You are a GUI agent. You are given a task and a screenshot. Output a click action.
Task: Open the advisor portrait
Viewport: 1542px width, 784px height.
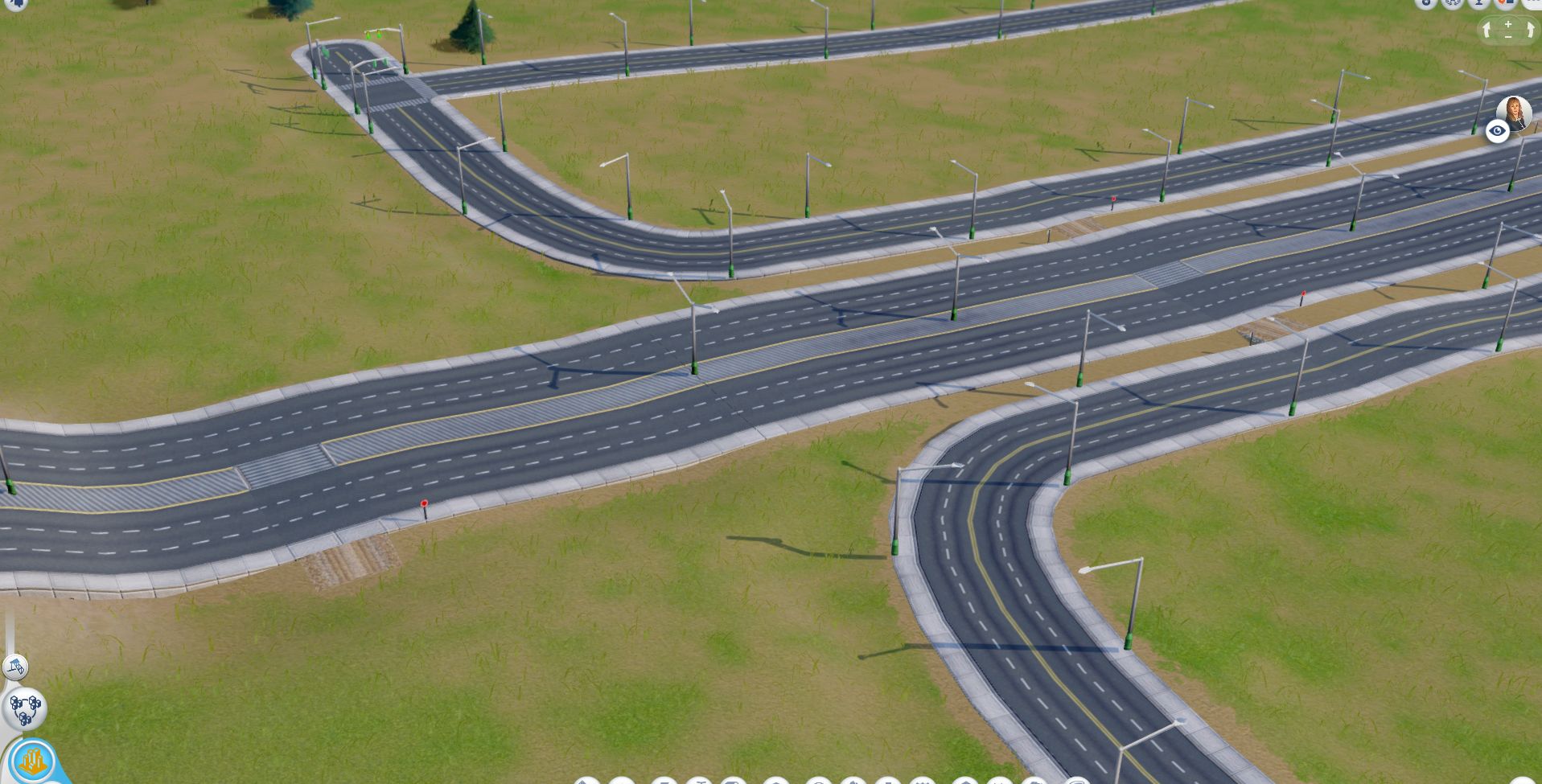(x=1514, y=113)
